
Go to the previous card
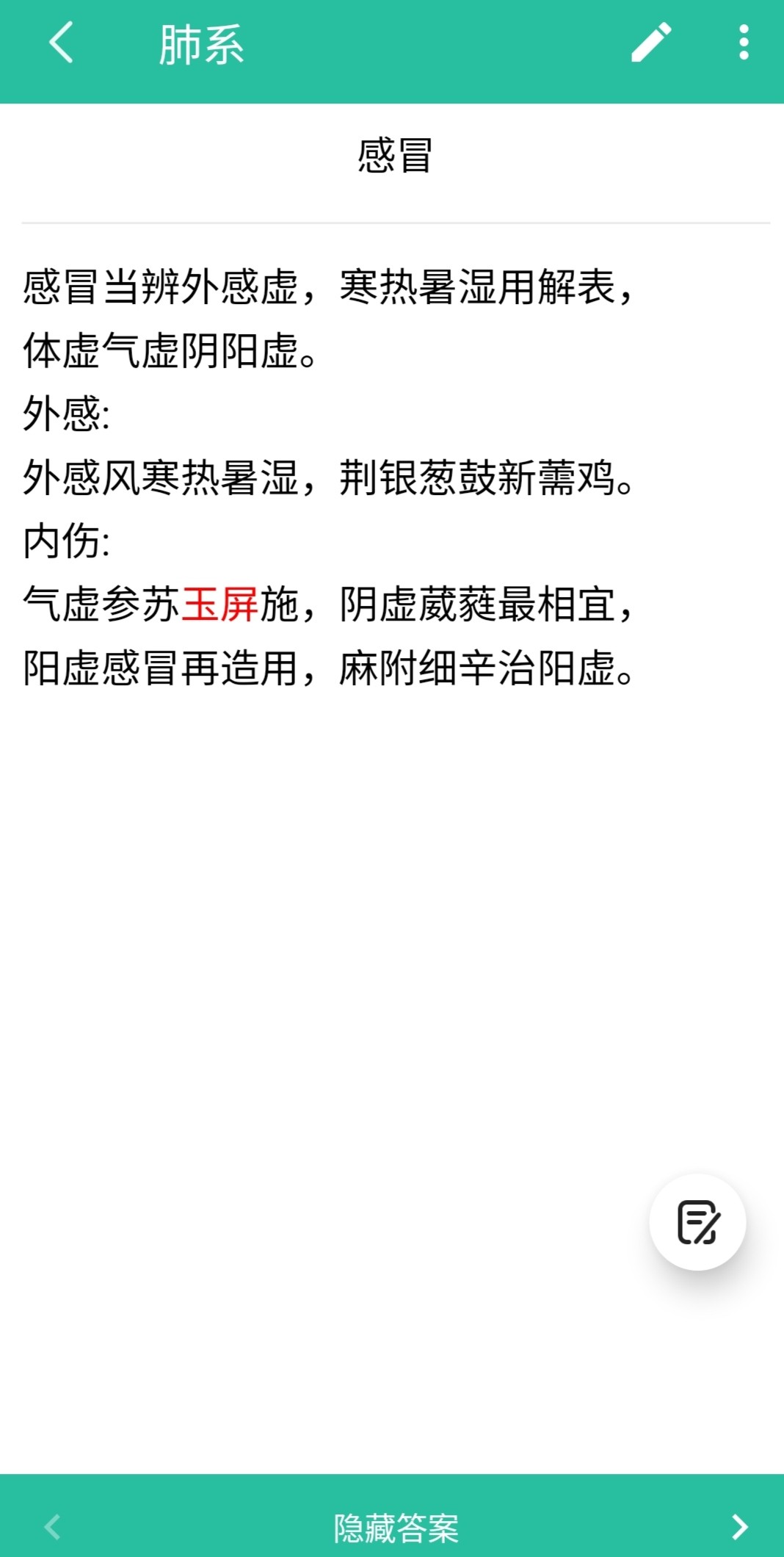click(52, 1527)
